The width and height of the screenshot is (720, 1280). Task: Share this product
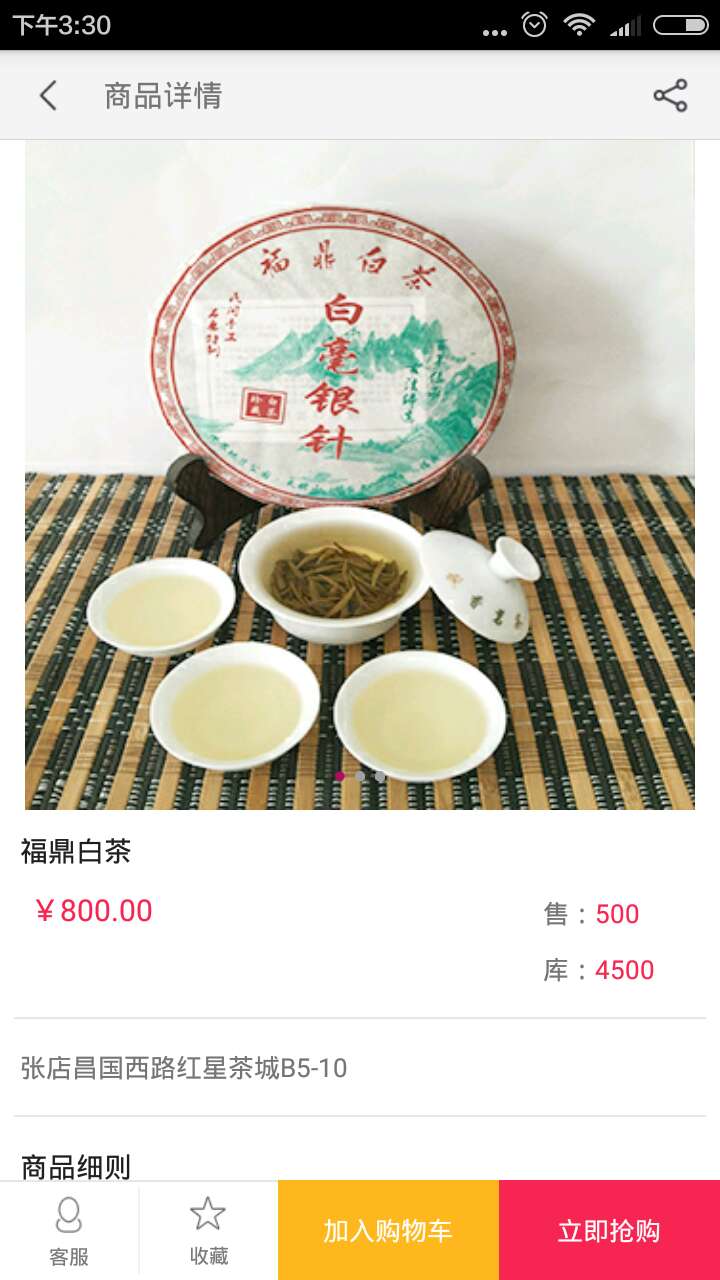[x=670, y=96]
